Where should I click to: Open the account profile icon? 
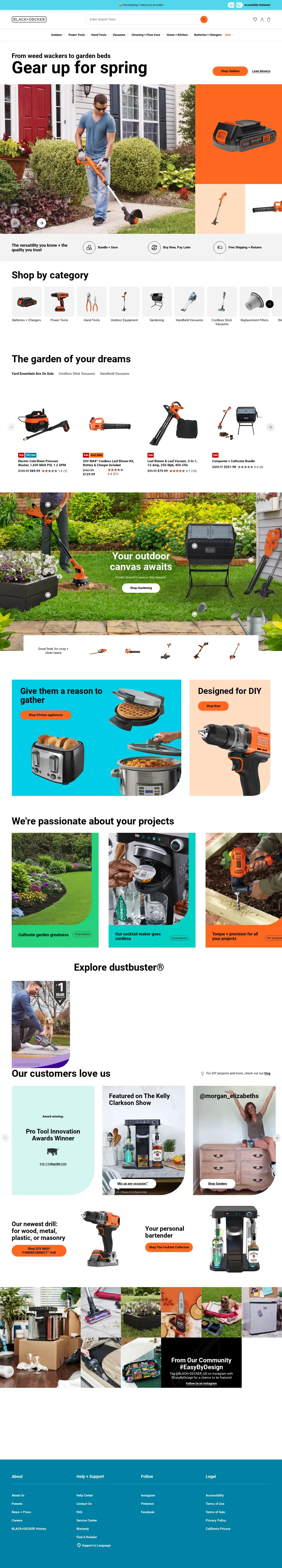point(262,19)
